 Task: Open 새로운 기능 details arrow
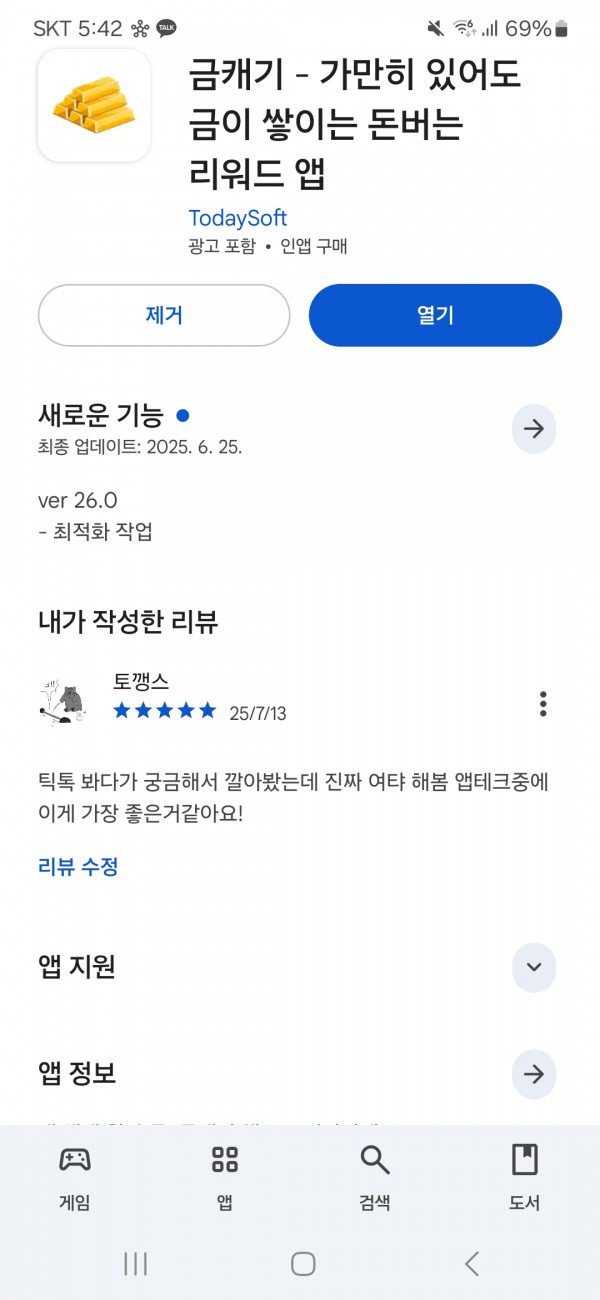click(534, 429)
